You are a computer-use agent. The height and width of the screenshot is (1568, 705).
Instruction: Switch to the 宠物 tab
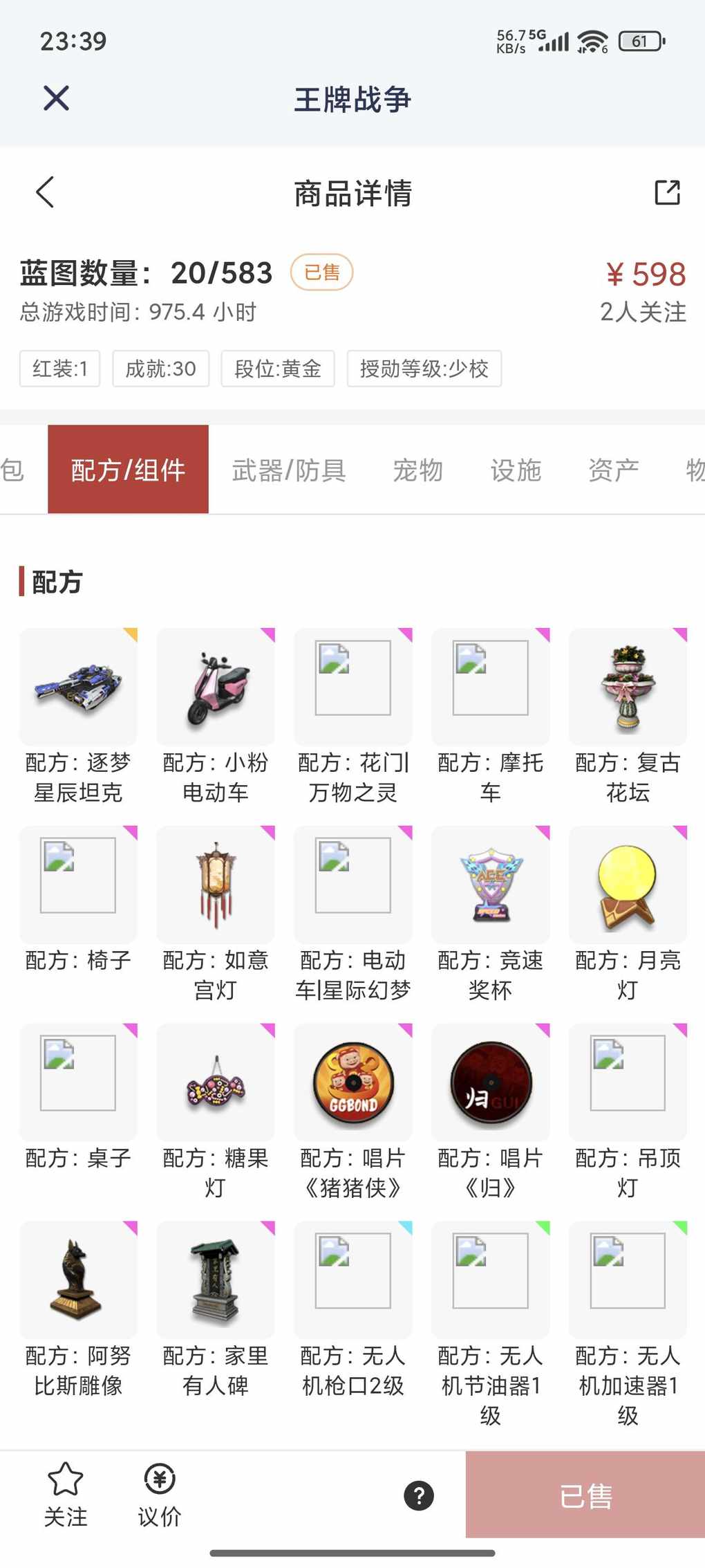tap(417, 470)
